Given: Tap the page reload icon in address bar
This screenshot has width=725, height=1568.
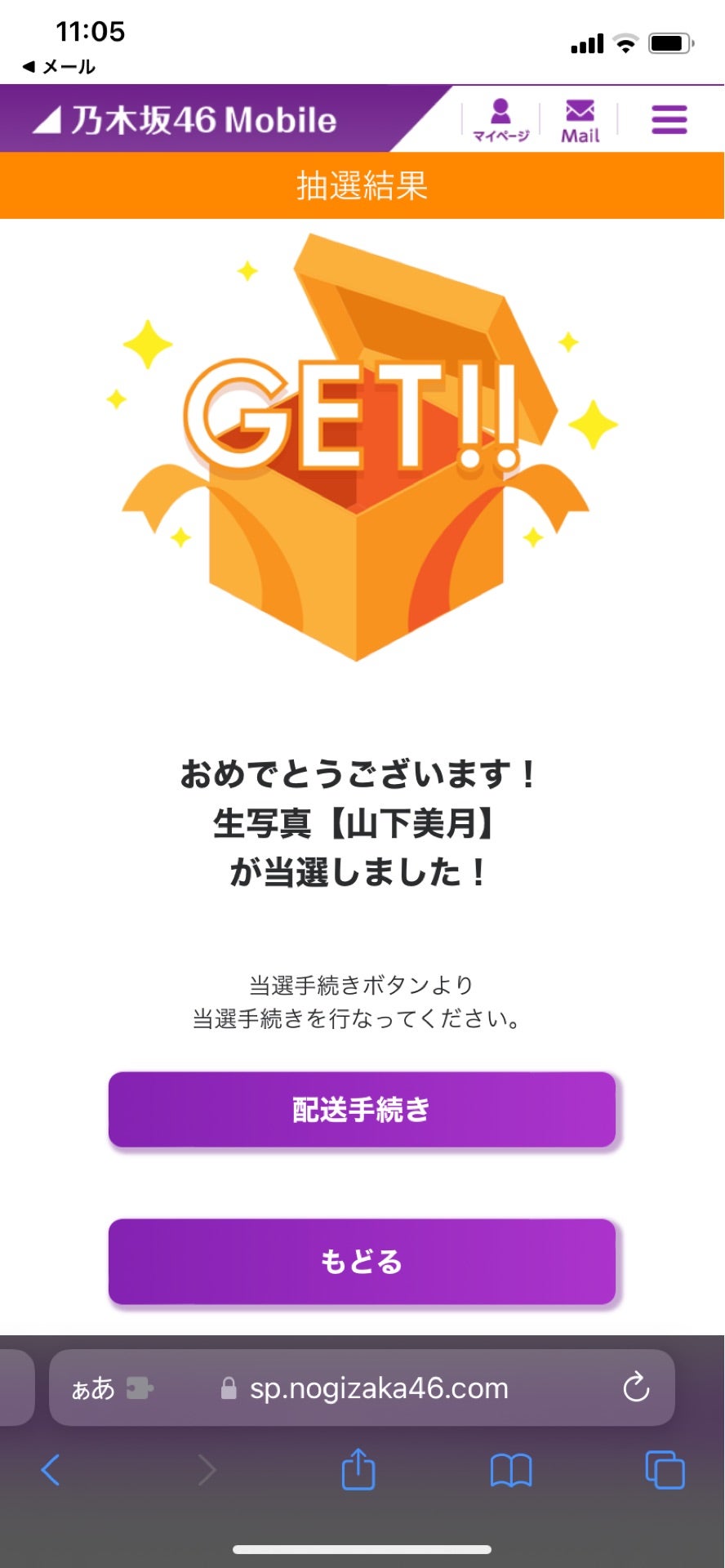Looking at the screenshot, I should pos(635,1387).
